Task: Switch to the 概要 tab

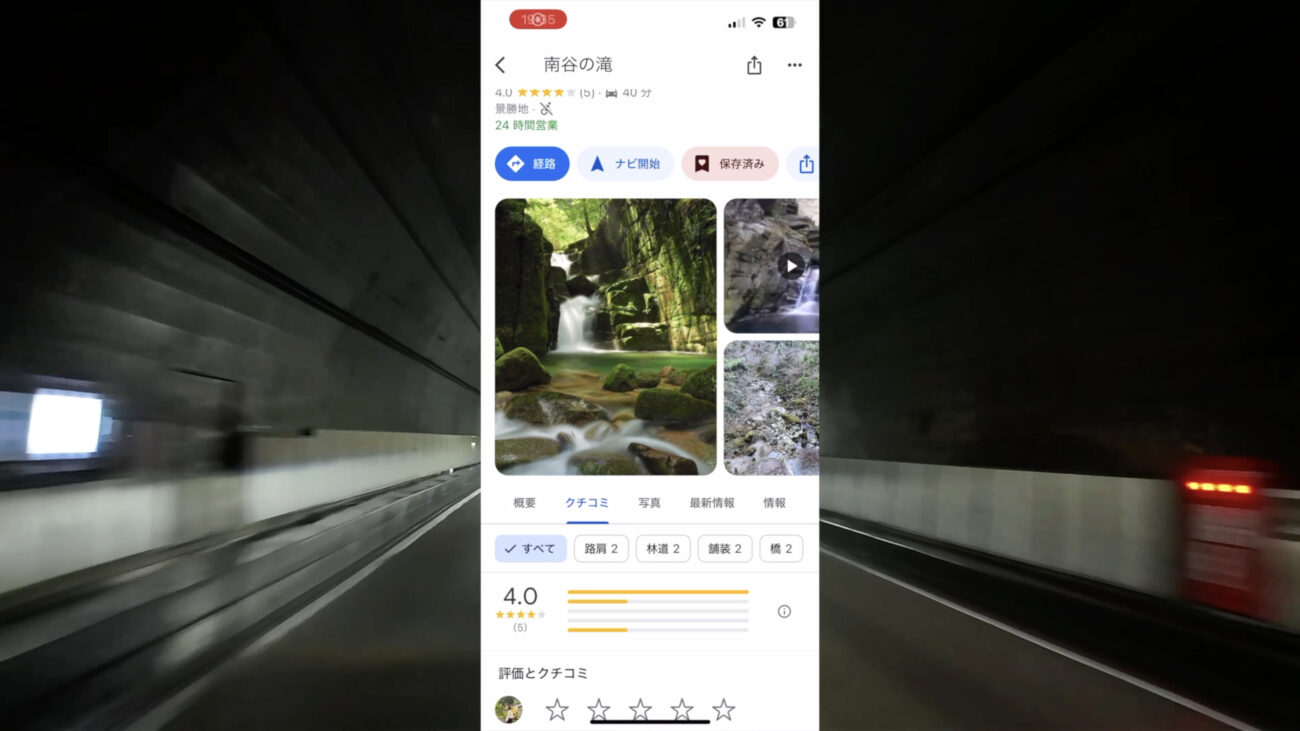Action: pos(524,503)
